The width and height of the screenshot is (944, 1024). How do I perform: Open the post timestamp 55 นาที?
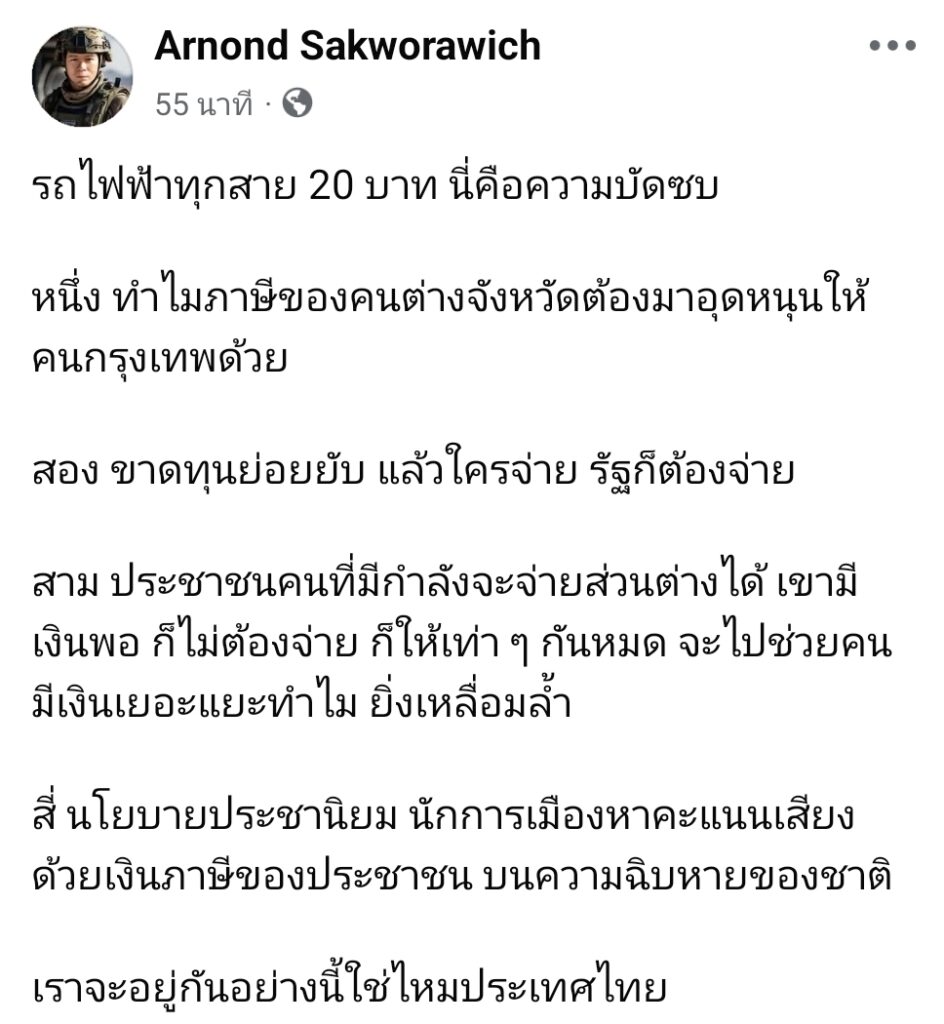(203, 104)
